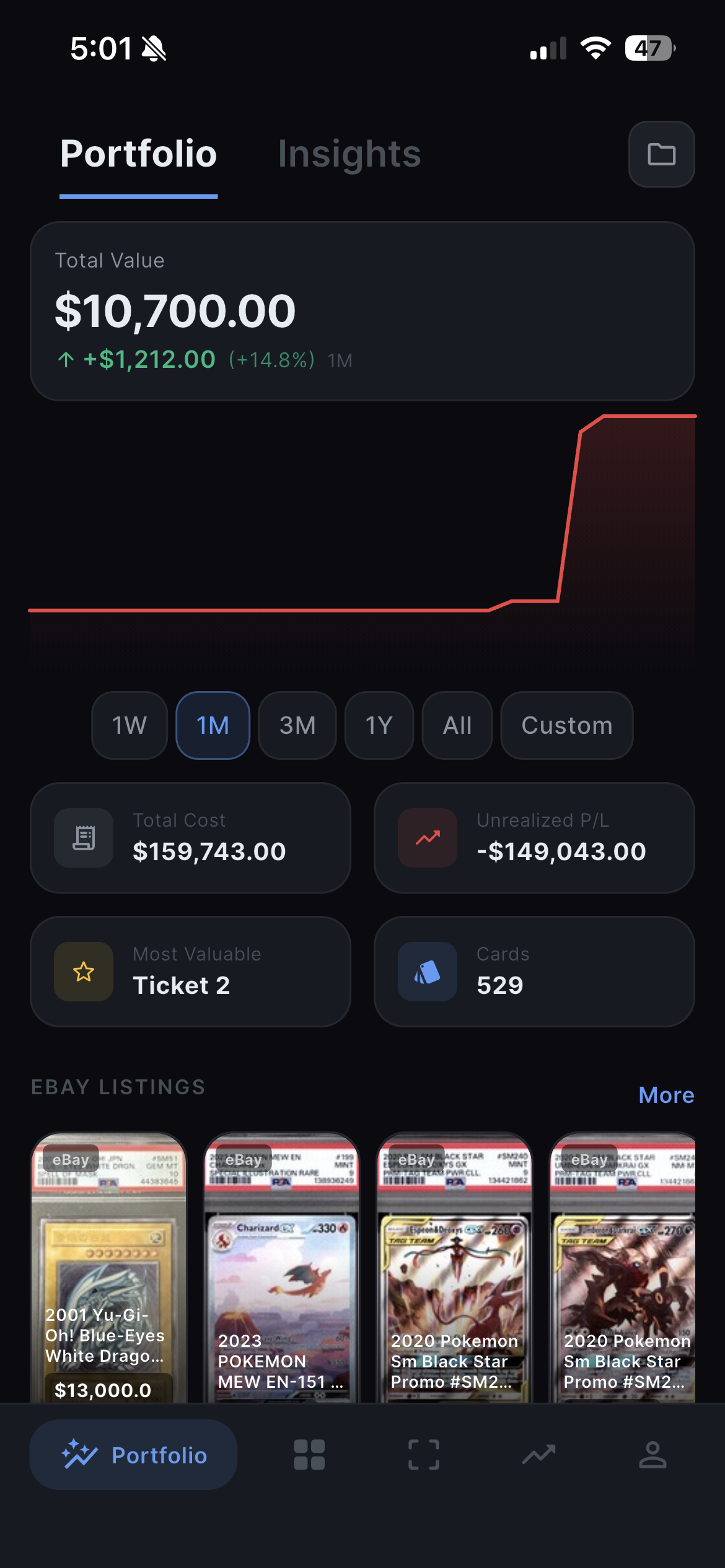Tap the Portfolio button in bottom bar

coord(133,1454)
